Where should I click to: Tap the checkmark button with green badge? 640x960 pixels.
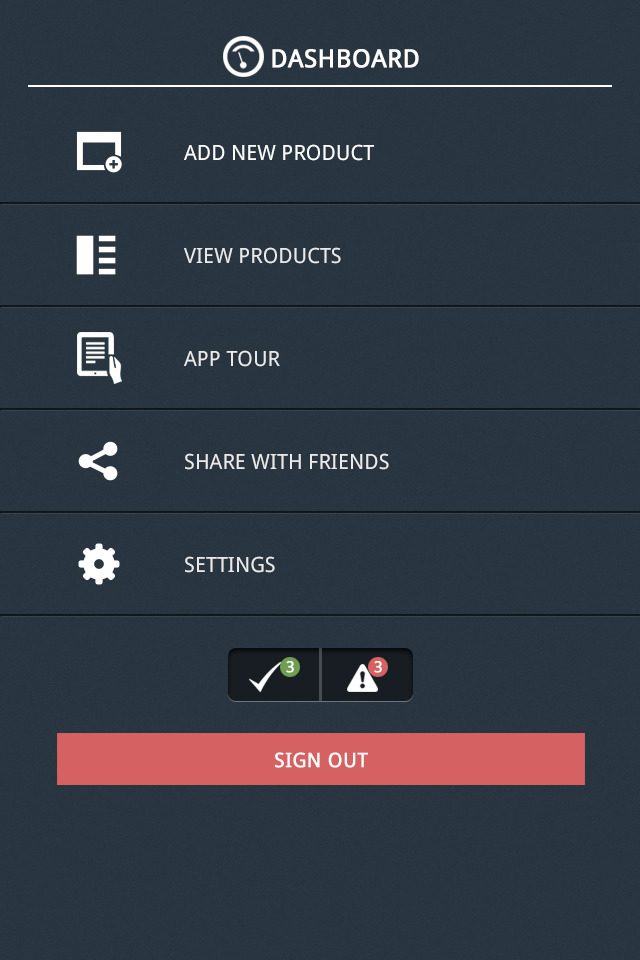coord(274,675)
